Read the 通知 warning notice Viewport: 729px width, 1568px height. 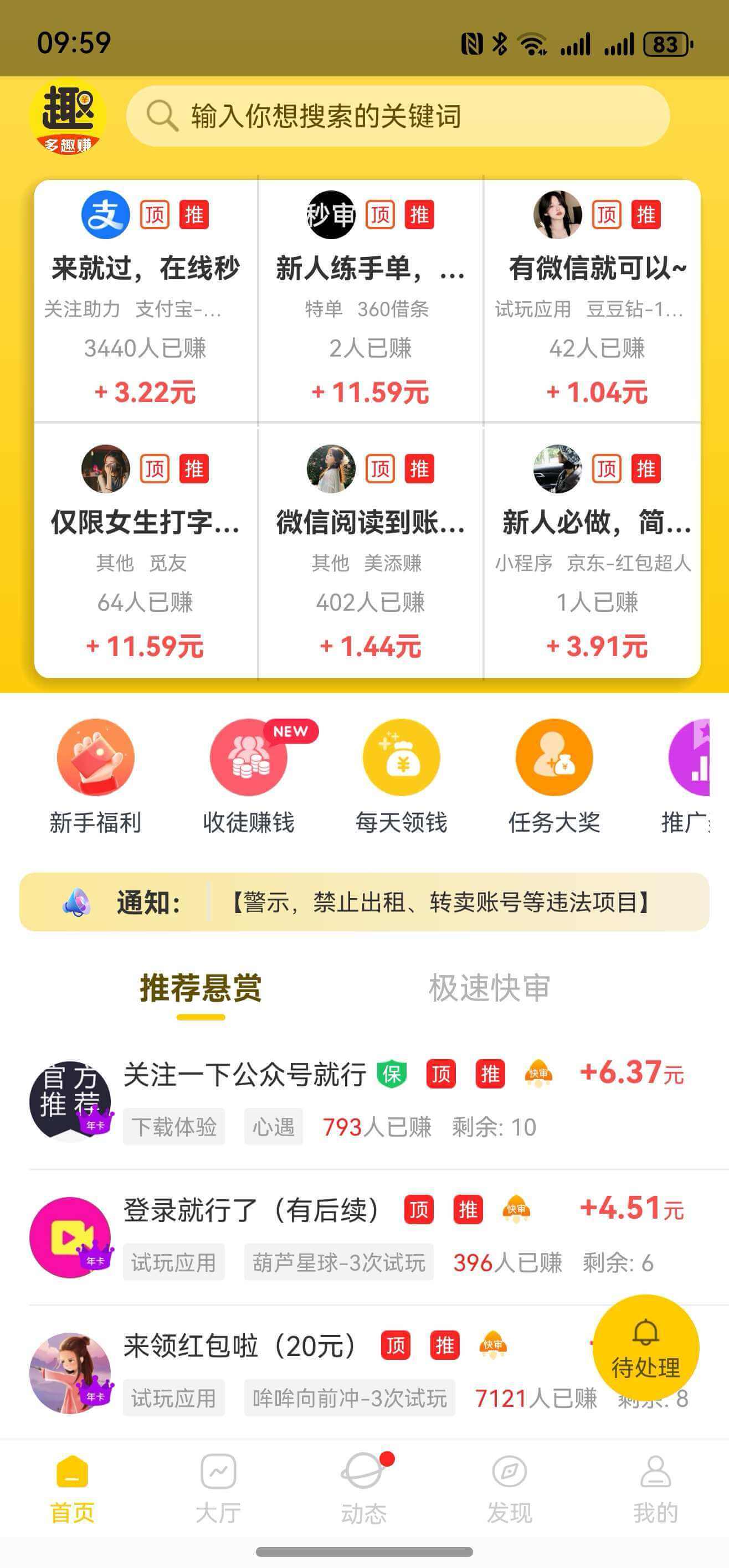[x=439, y=902]
